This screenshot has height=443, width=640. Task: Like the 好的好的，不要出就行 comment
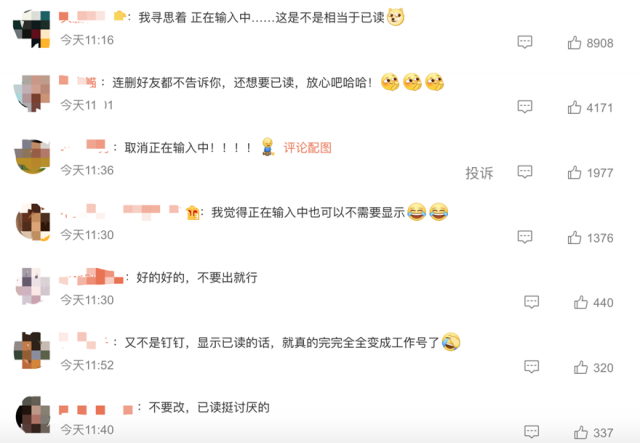pos(581,303)
